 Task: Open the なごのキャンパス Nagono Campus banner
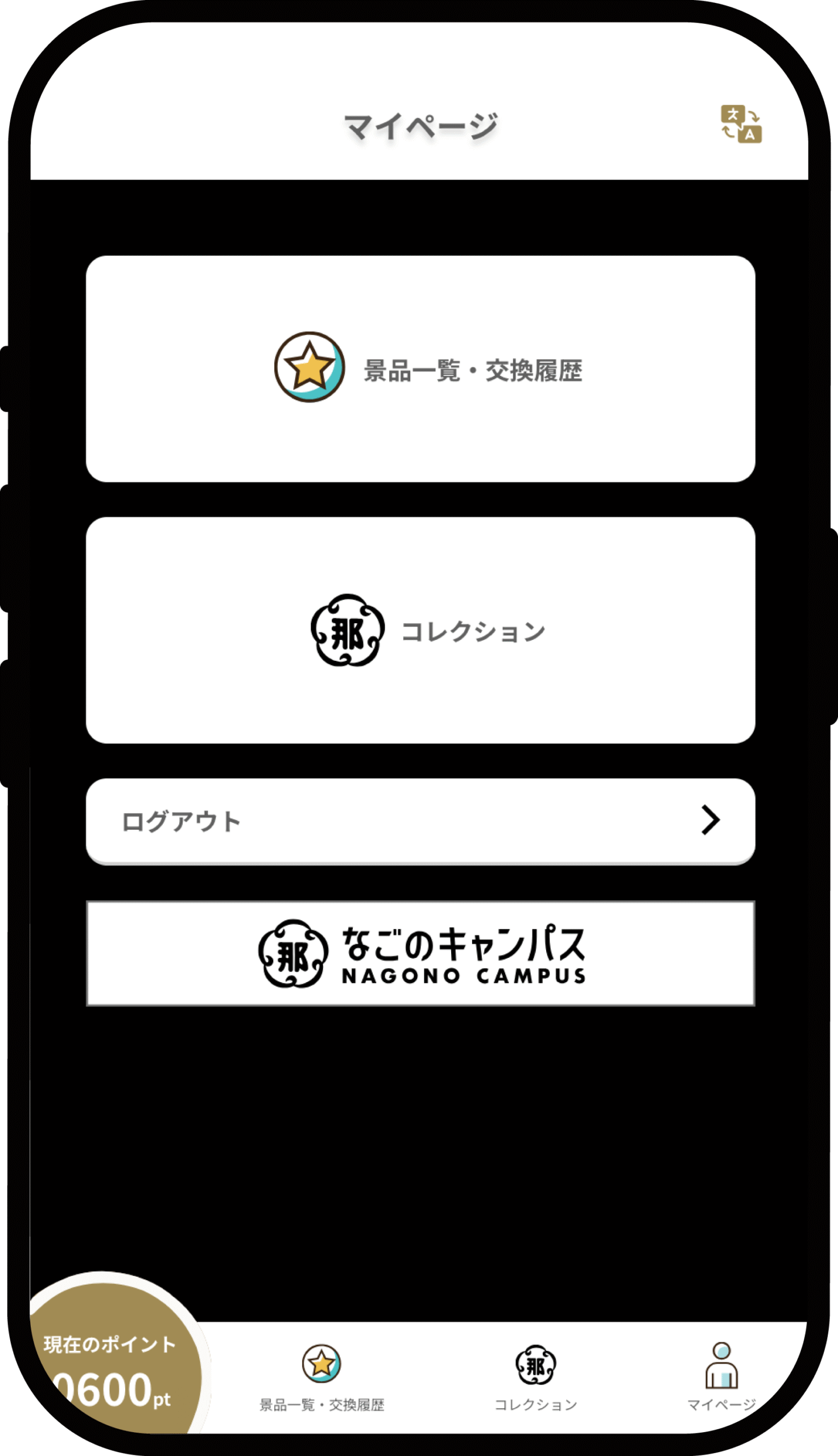click(420, 953)
